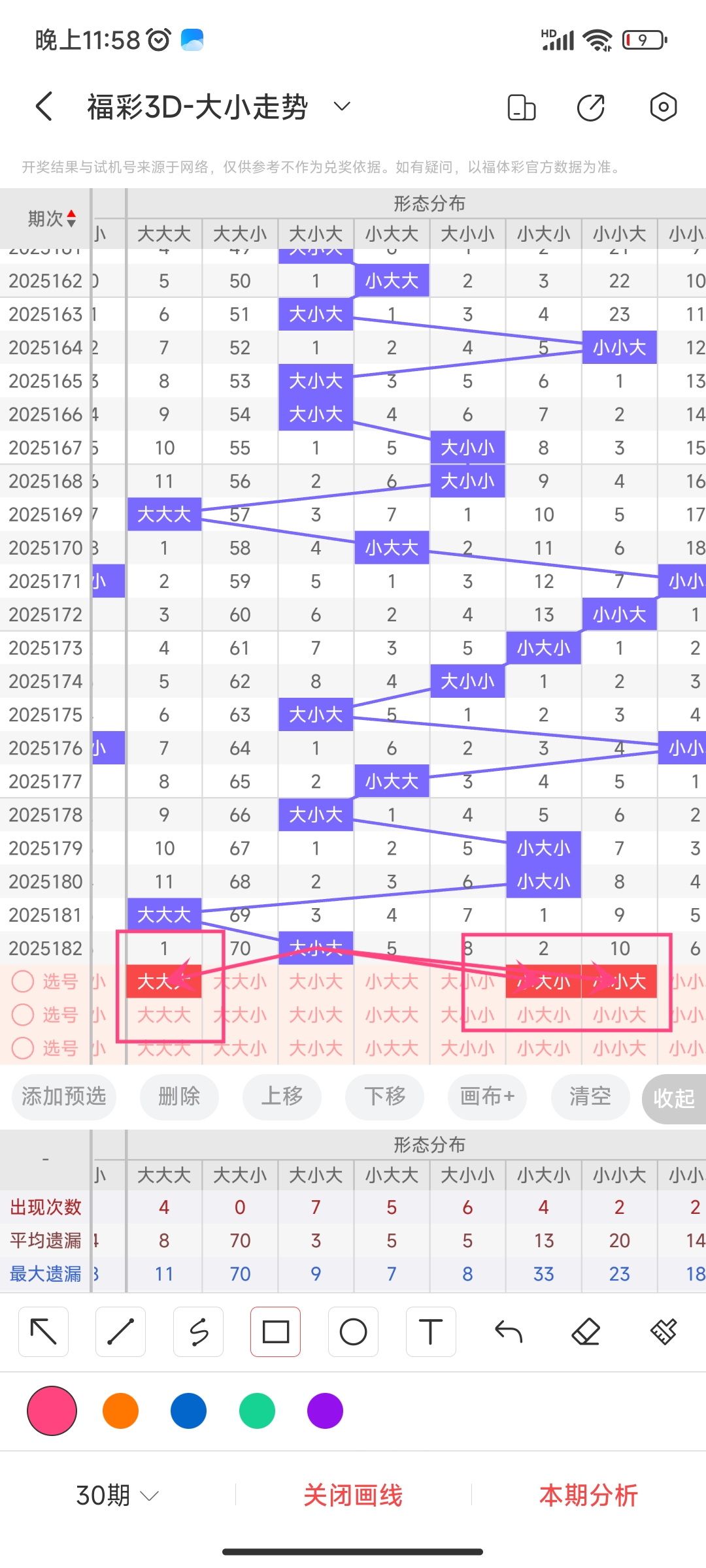The height and width of the screenshot is (1568, 706).
Task: Undo the last drawing stroke
Action: (x=509, y=1331)
